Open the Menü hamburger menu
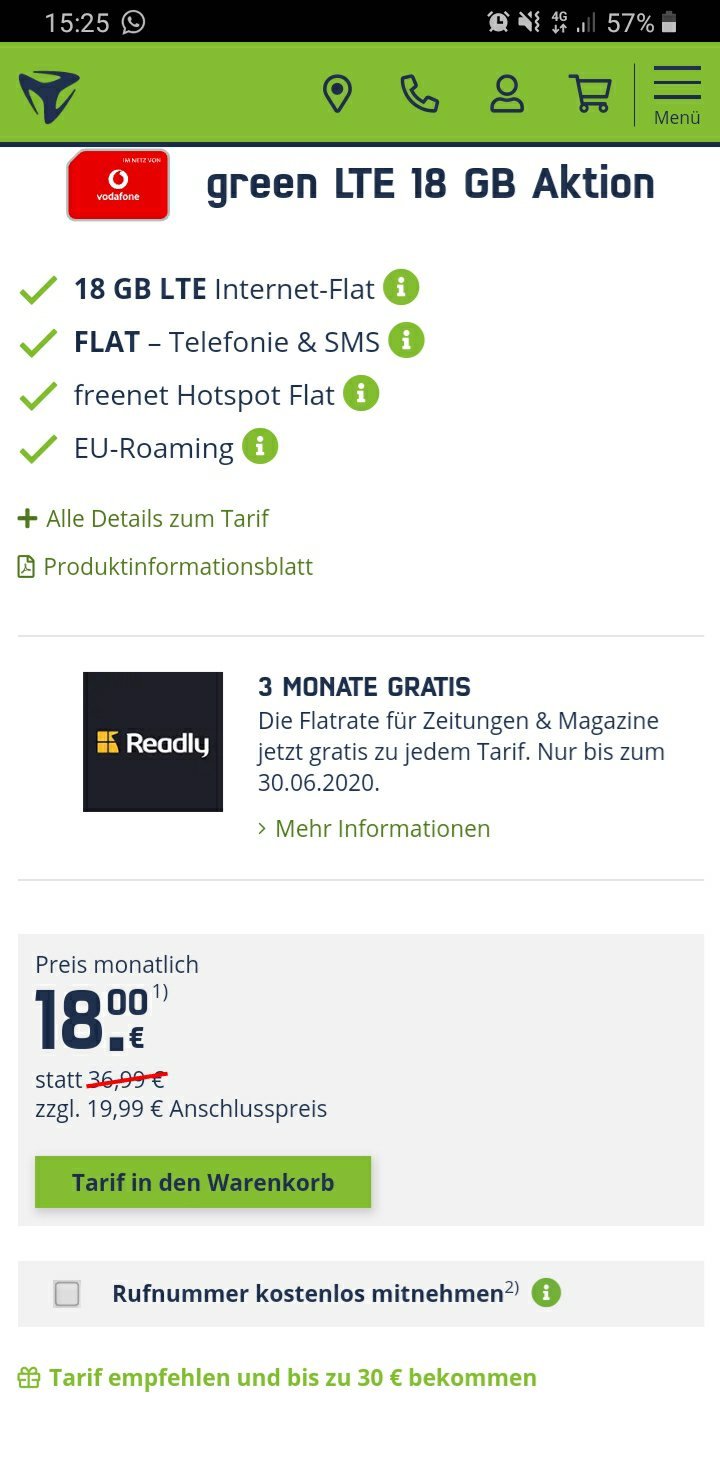Viewport: 720px width, 1480px height. [x=677, y=96]
